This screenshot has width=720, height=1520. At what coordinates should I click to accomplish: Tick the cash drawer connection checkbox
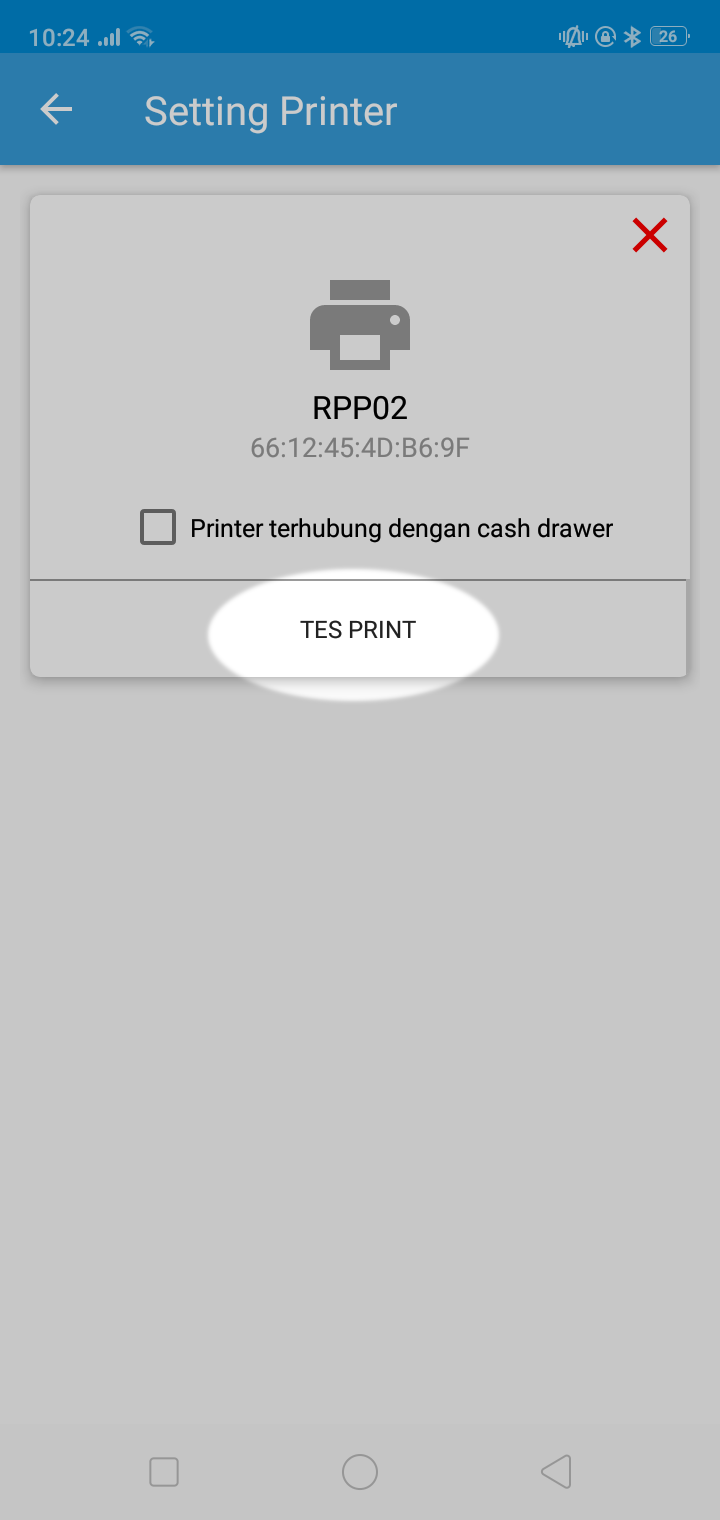pyautogui.click(x=158, y=527)
